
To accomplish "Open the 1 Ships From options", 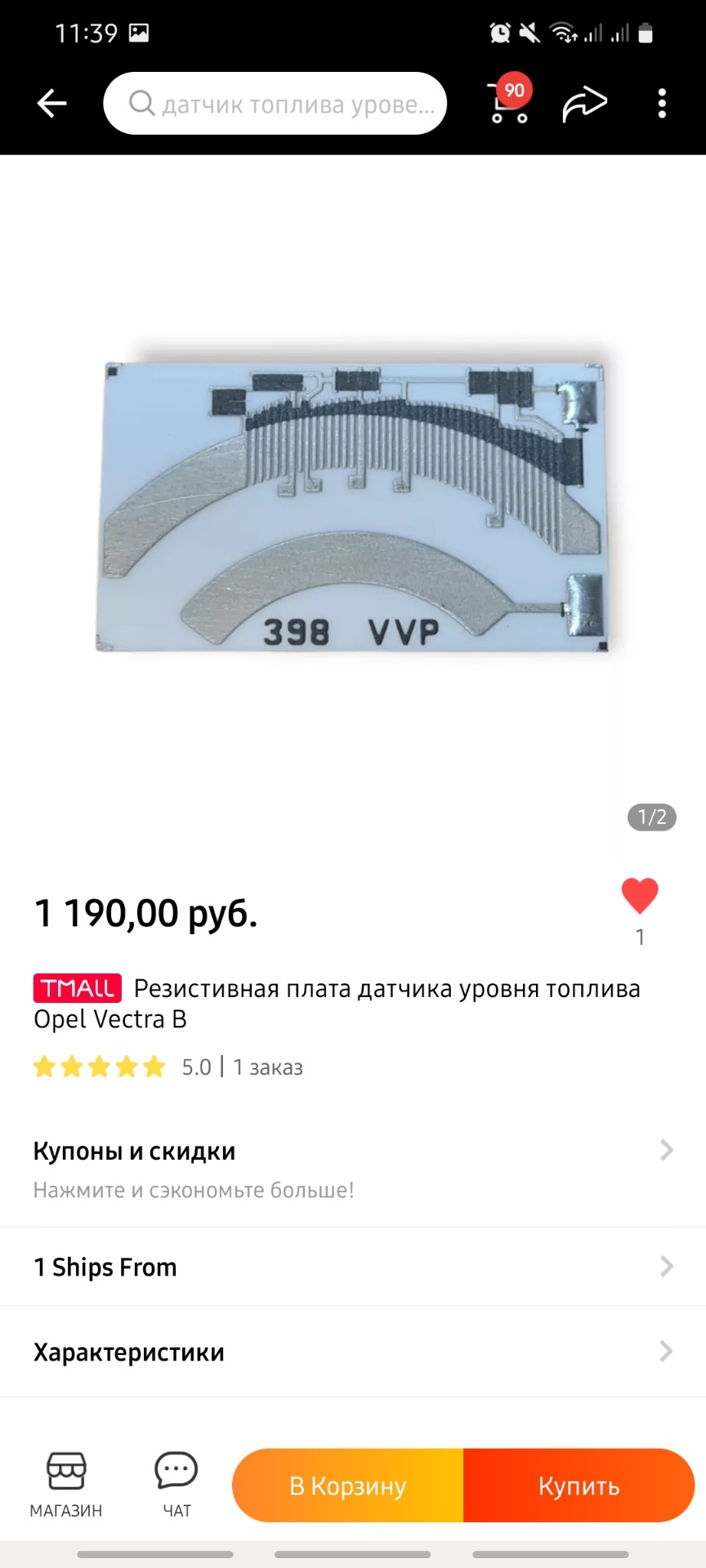I will coord(351,1268).
